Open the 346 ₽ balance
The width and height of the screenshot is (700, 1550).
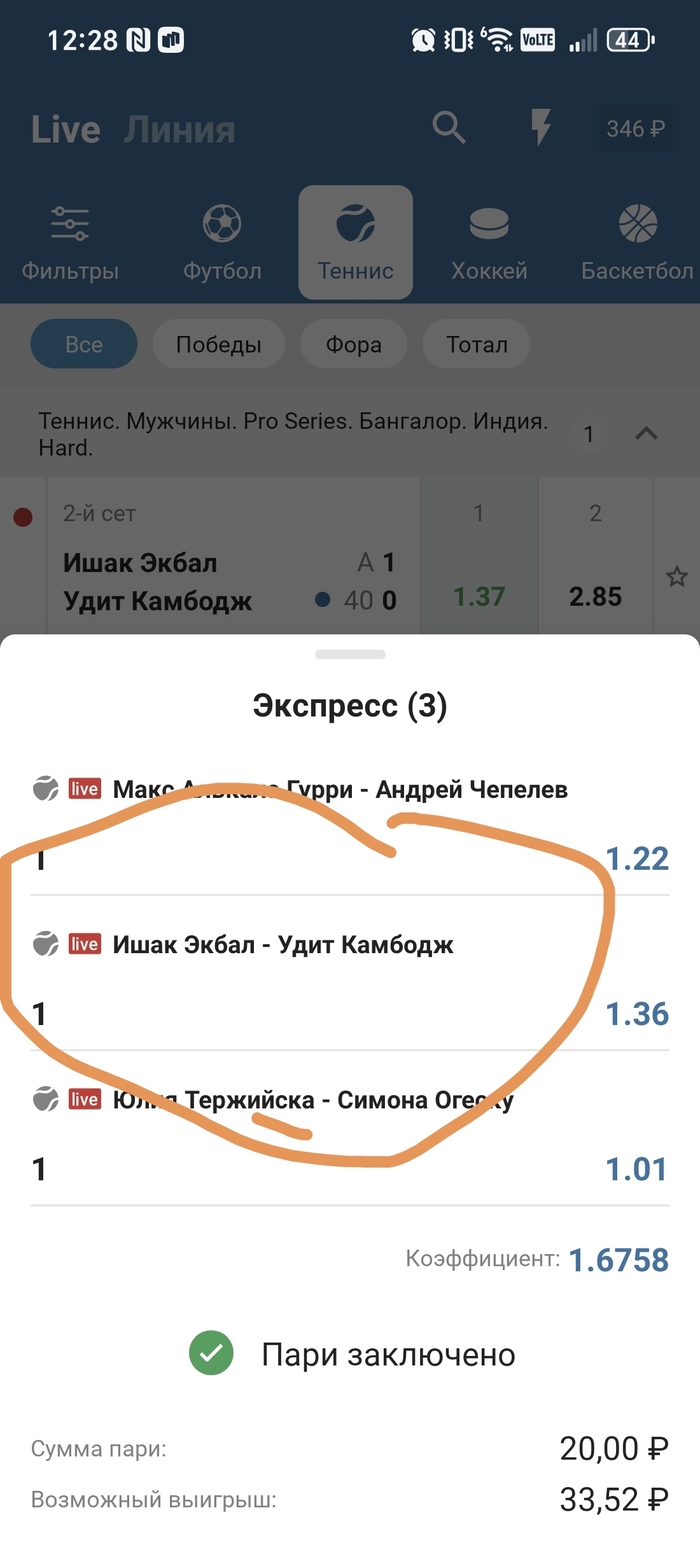(636, 128)
